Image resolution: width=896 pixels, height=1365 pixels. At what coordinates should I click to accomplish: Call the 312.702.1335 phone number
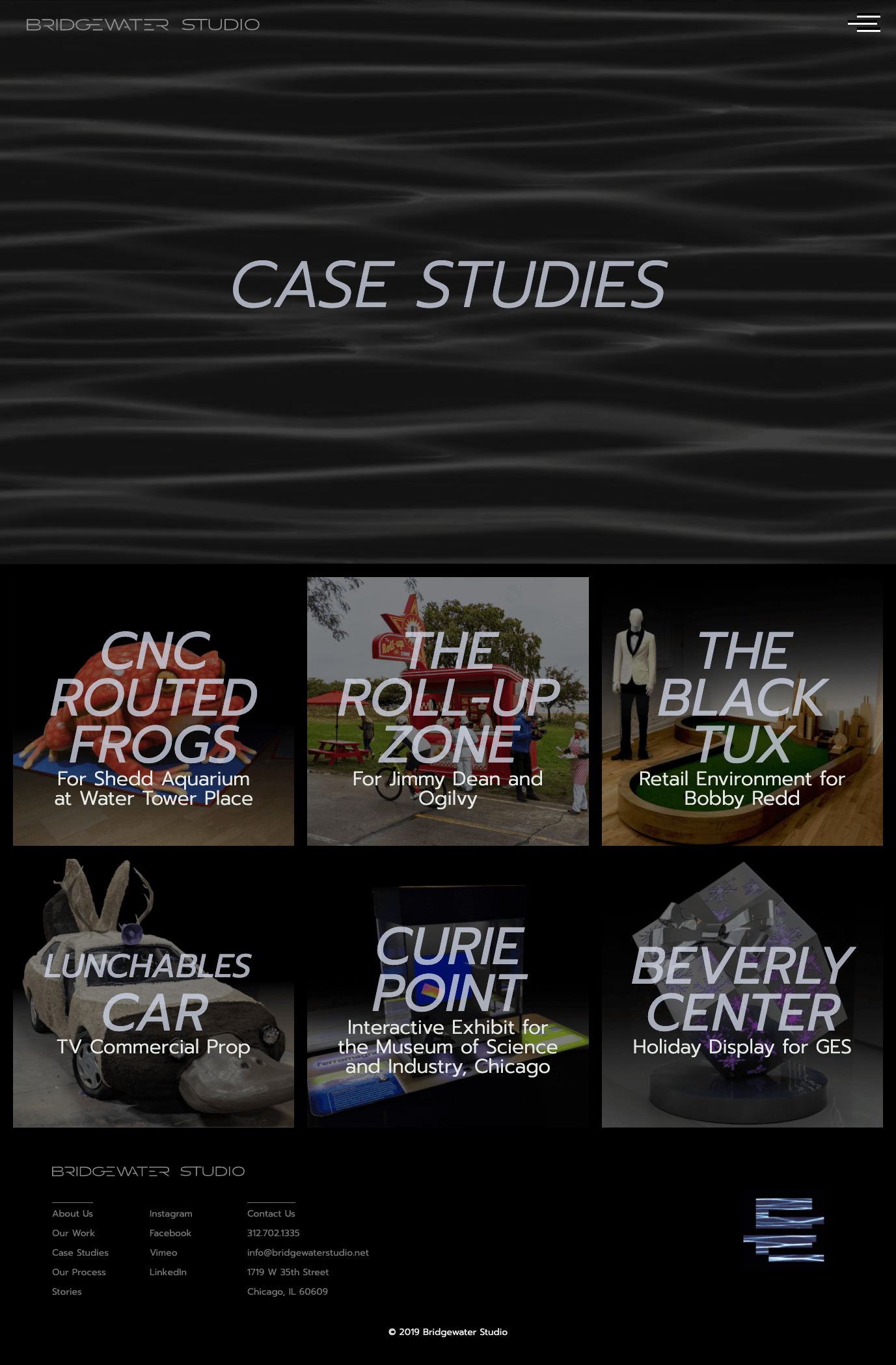[x=273, y=1233]
